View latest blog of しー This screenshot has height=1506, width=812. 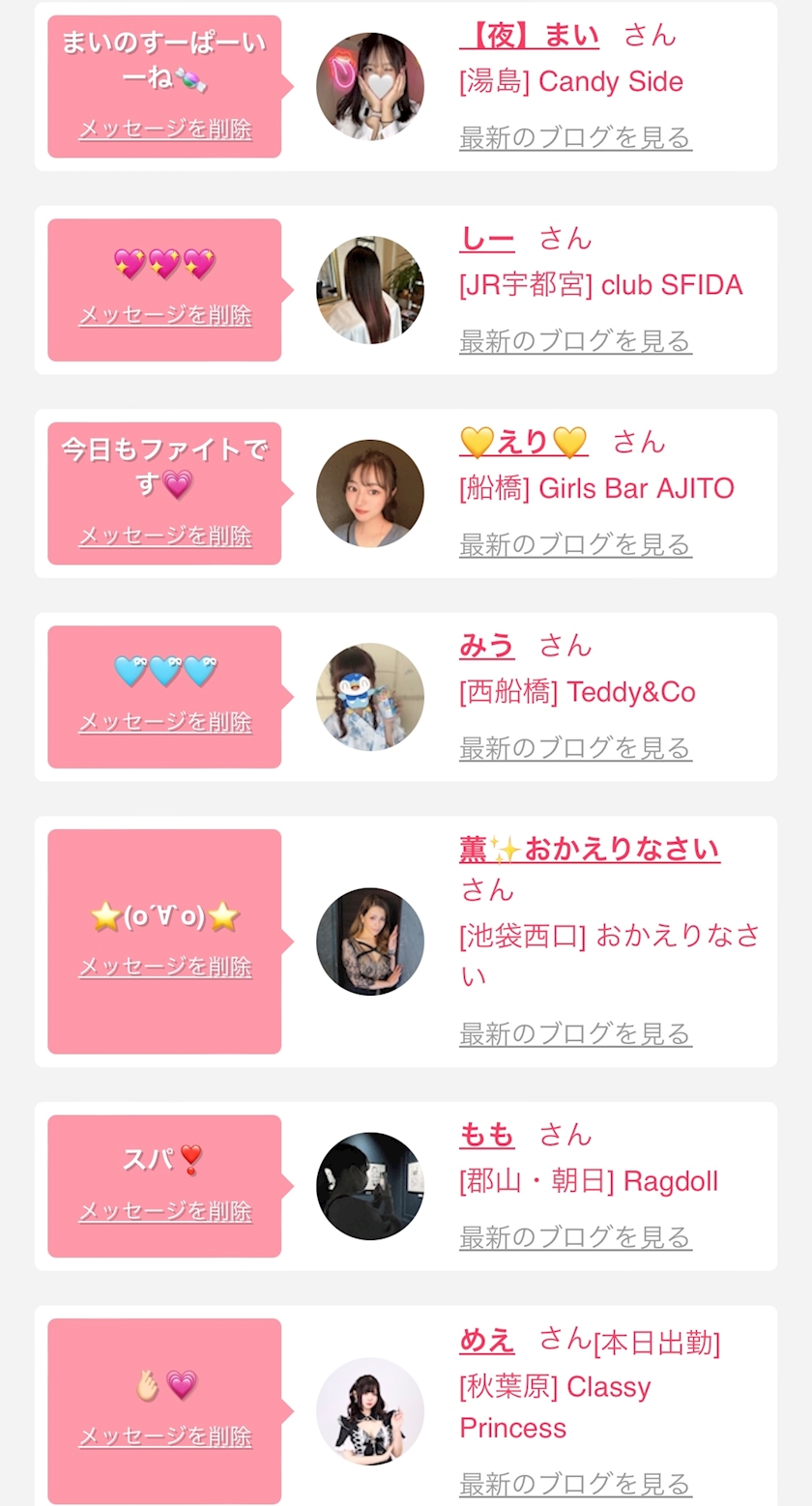point(575,341)
